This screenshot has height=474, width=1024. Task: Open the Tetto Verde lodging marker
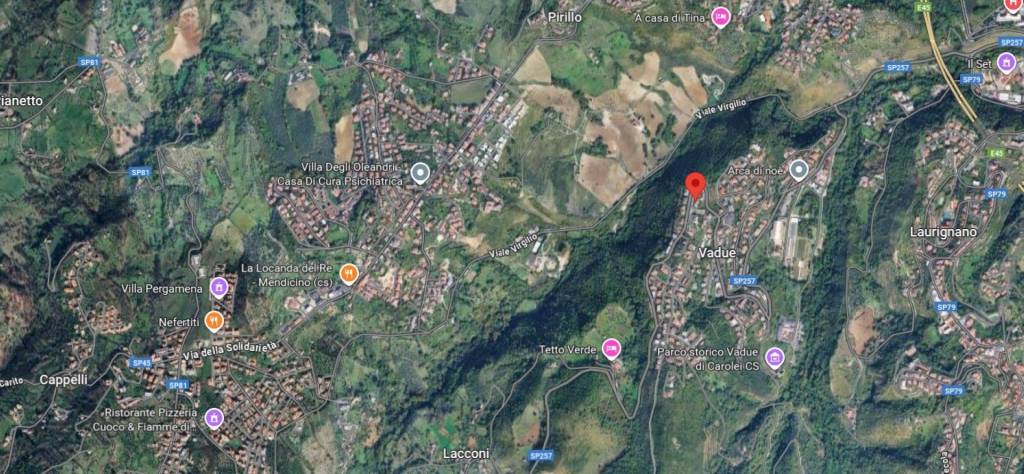click(611, 349)
